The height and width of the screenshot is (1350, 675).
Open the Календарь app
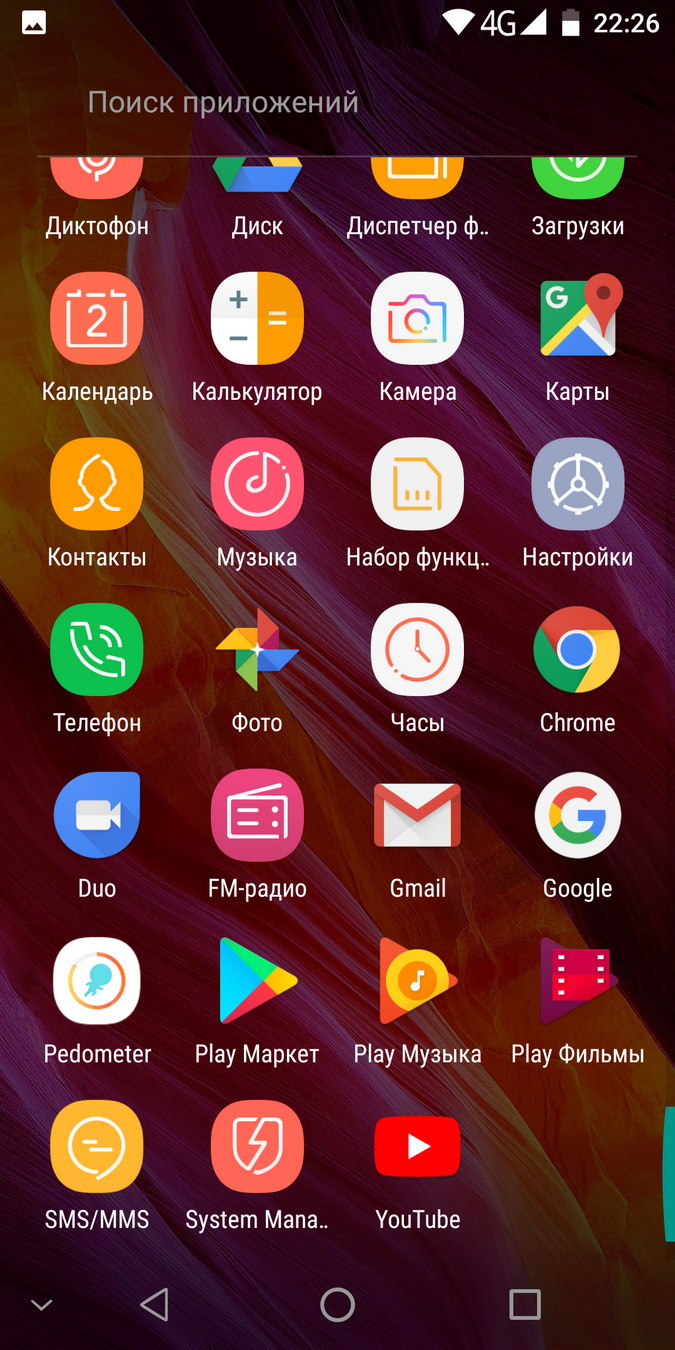(97, 319)
